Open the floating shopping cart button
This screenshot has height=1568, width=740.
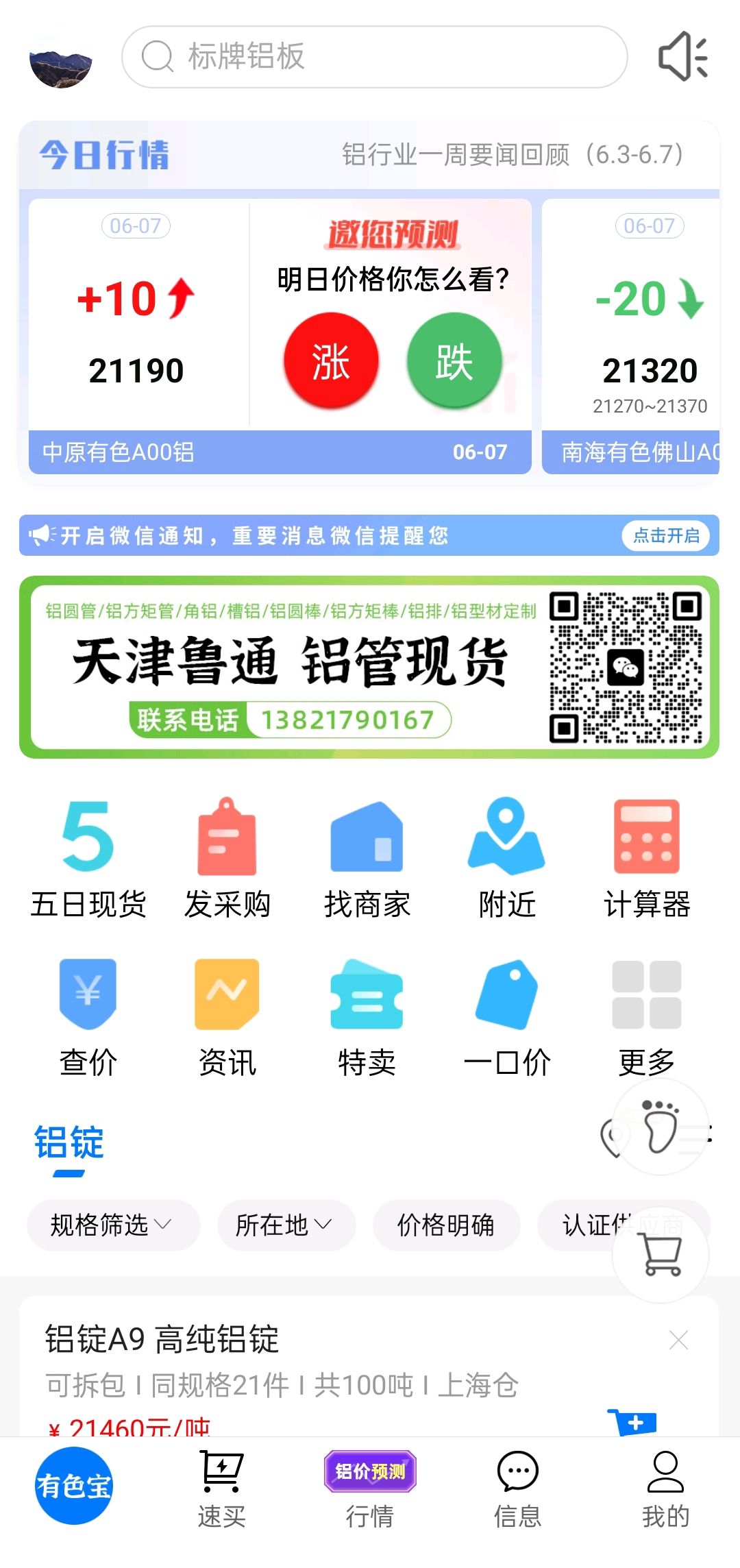point(661,1255)
